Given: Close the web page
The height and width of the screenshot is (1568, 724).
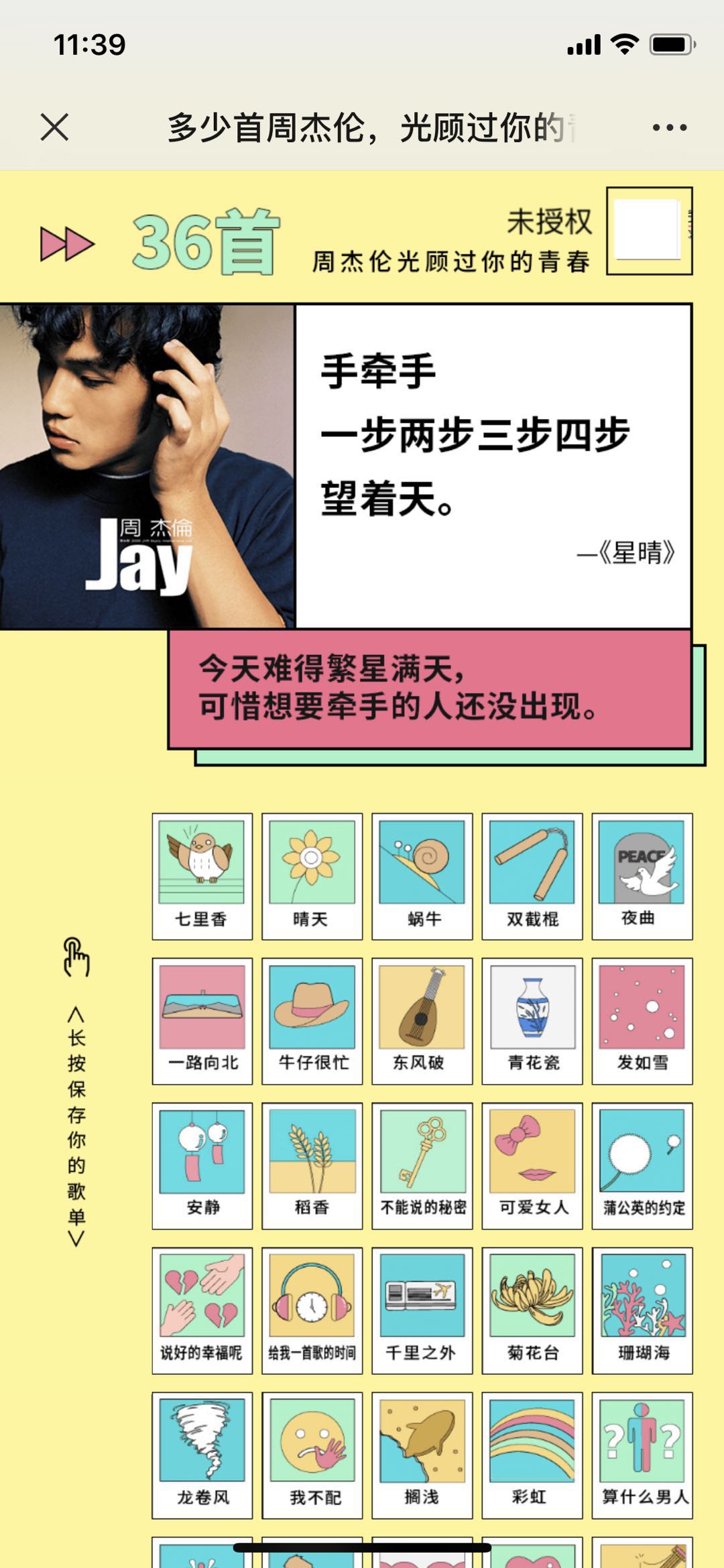Looking at the screenshot, I should [x=54, y=127].
